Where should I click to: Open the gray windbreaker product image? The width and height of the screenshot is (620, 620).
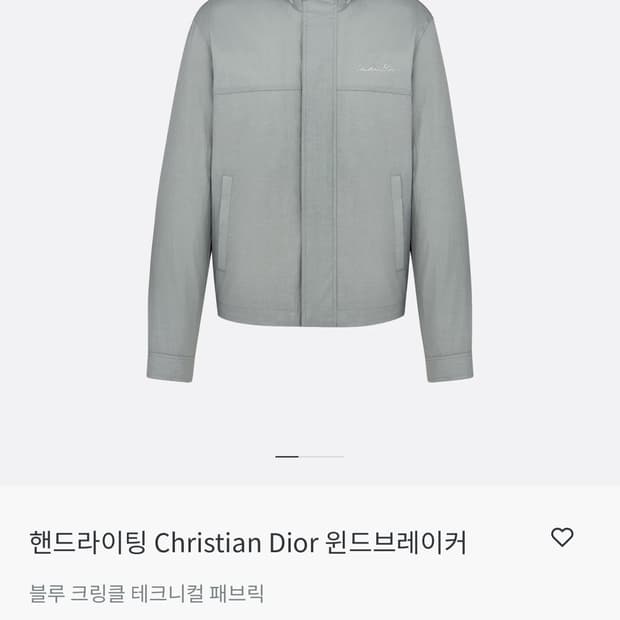(309, 200)
